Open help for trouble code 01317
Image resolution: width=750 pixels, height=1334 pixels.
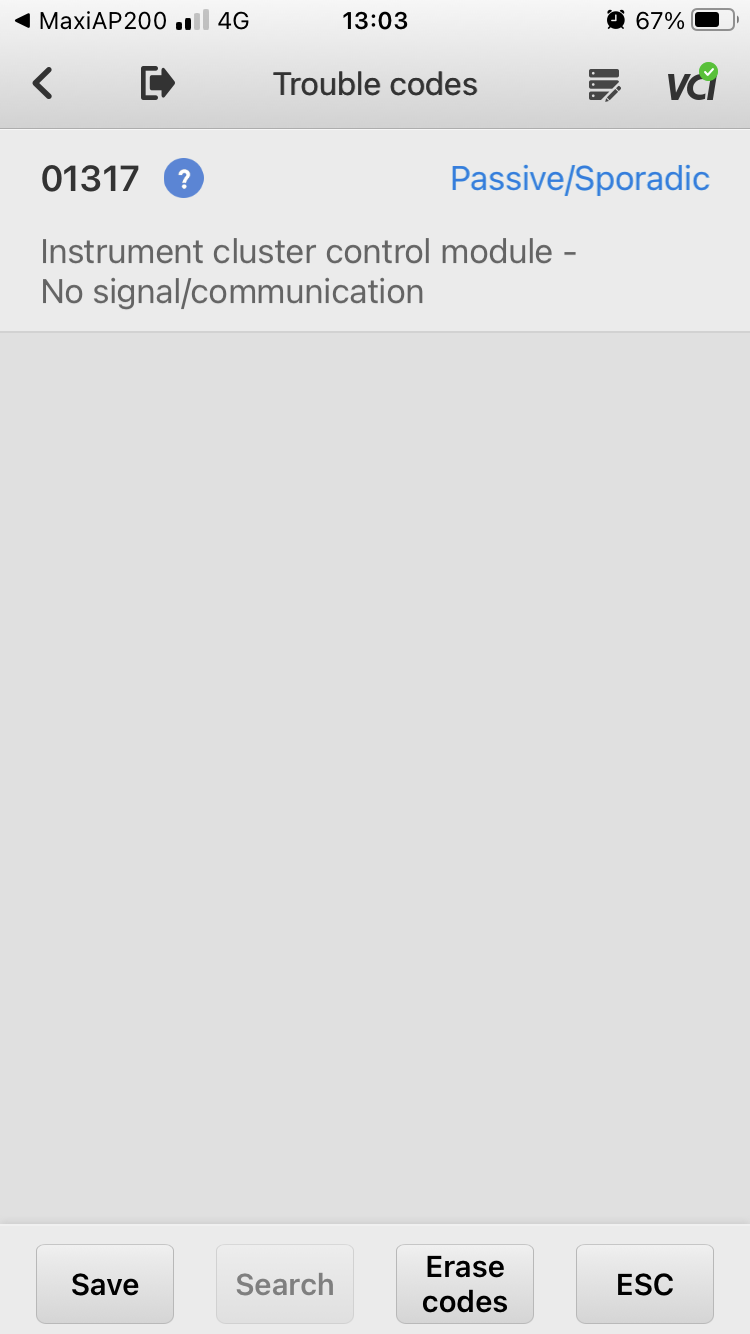pyautogui.click(x=184, y=179)
